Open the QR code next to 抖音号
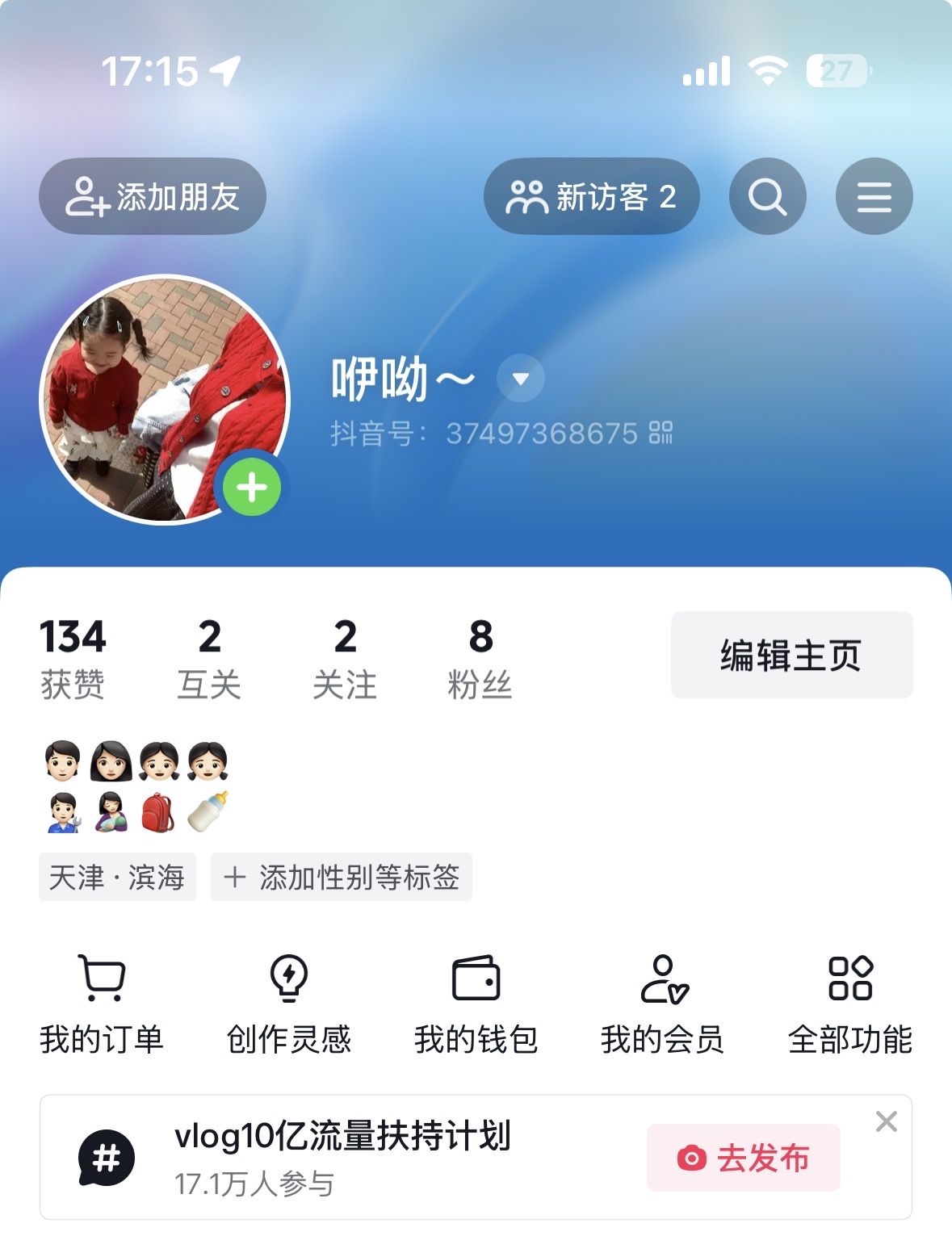952x1253 pixels. pyautogui.click(x=661, y=433)
